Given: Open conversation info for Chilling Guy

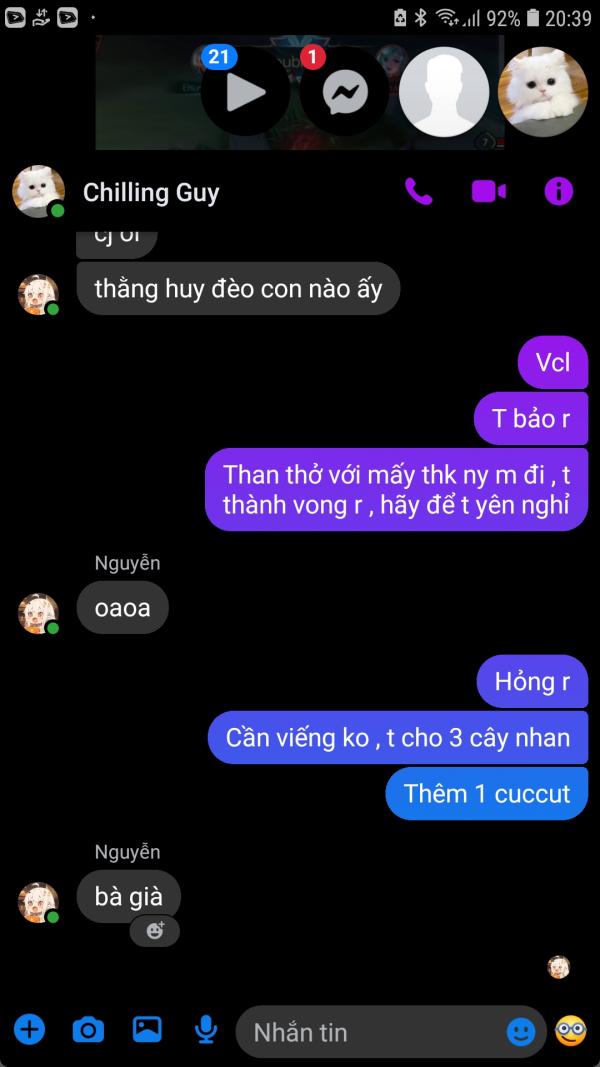Looking at the screenshot, I should coord(558,191).
